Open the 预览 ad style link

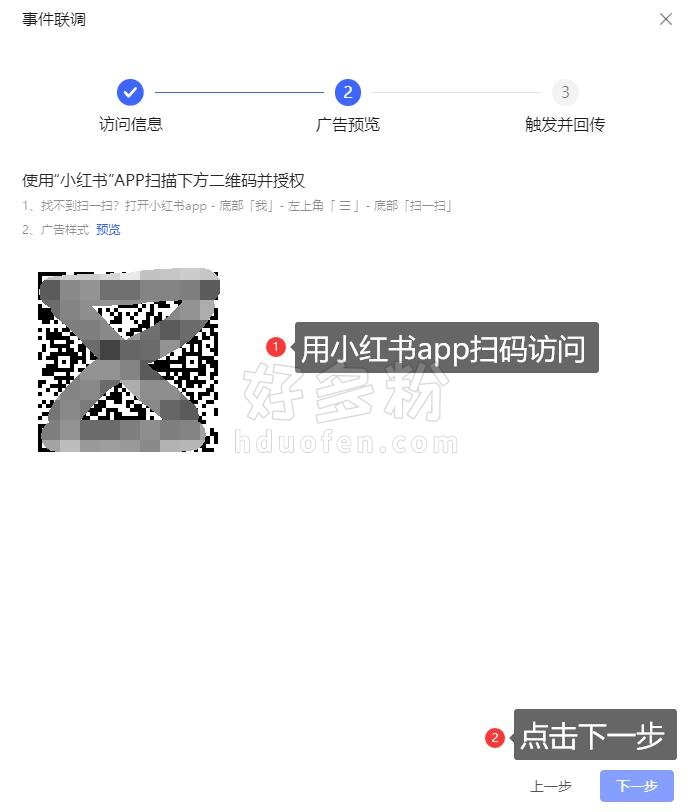[108, 230]
